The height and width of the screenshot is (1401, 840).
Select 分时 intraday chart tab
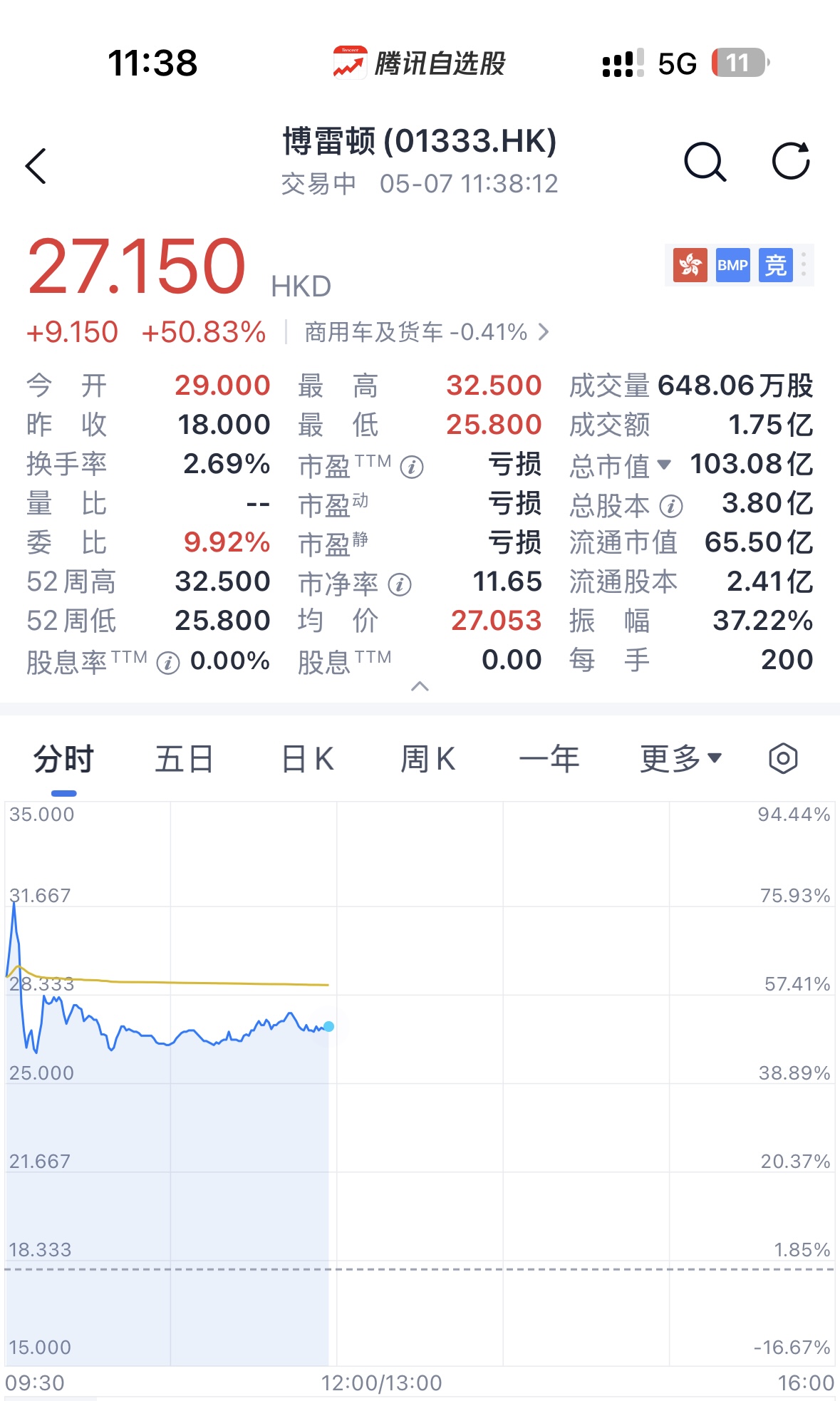(x=64, y=759)
